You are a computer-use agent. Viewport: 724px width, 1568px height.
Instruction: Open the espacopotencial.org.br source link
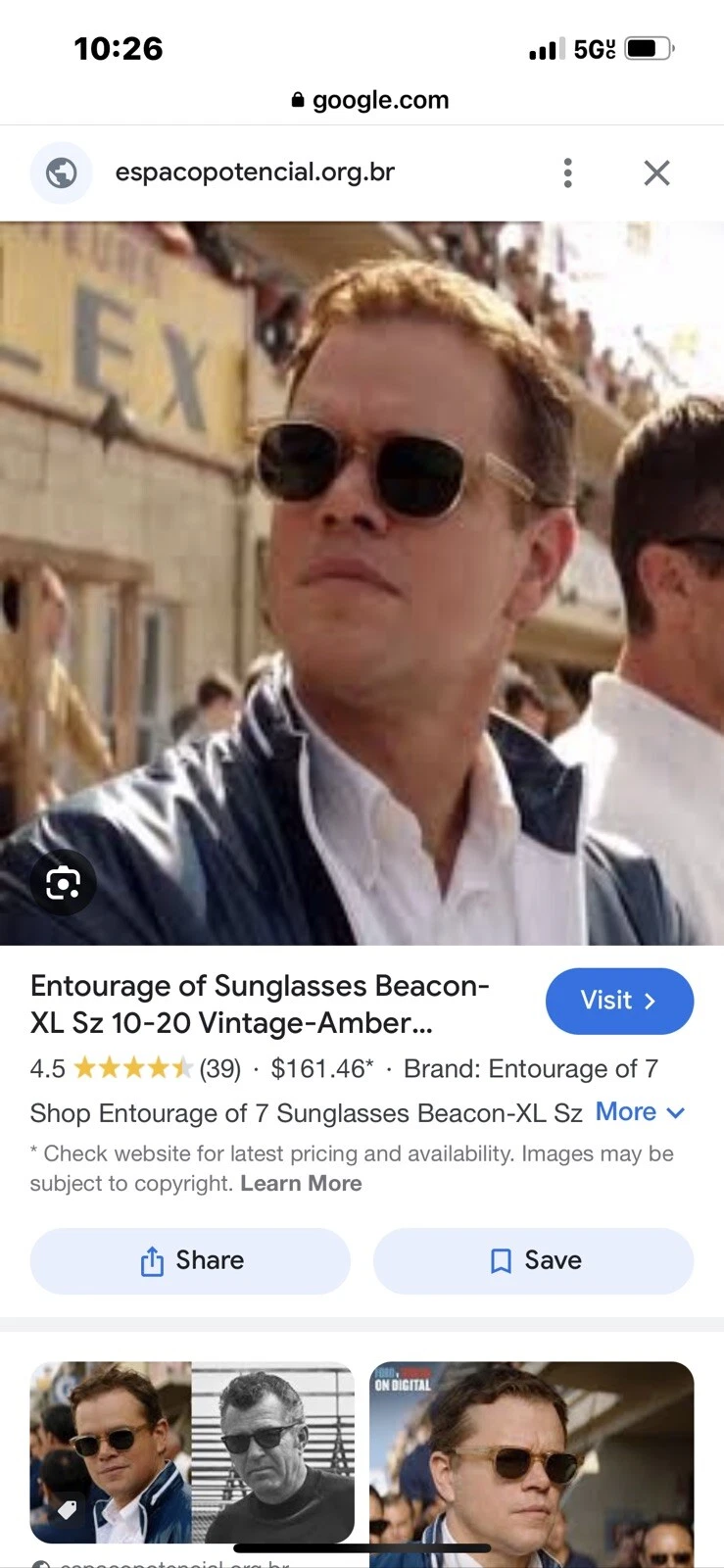[x=254, y=172]
